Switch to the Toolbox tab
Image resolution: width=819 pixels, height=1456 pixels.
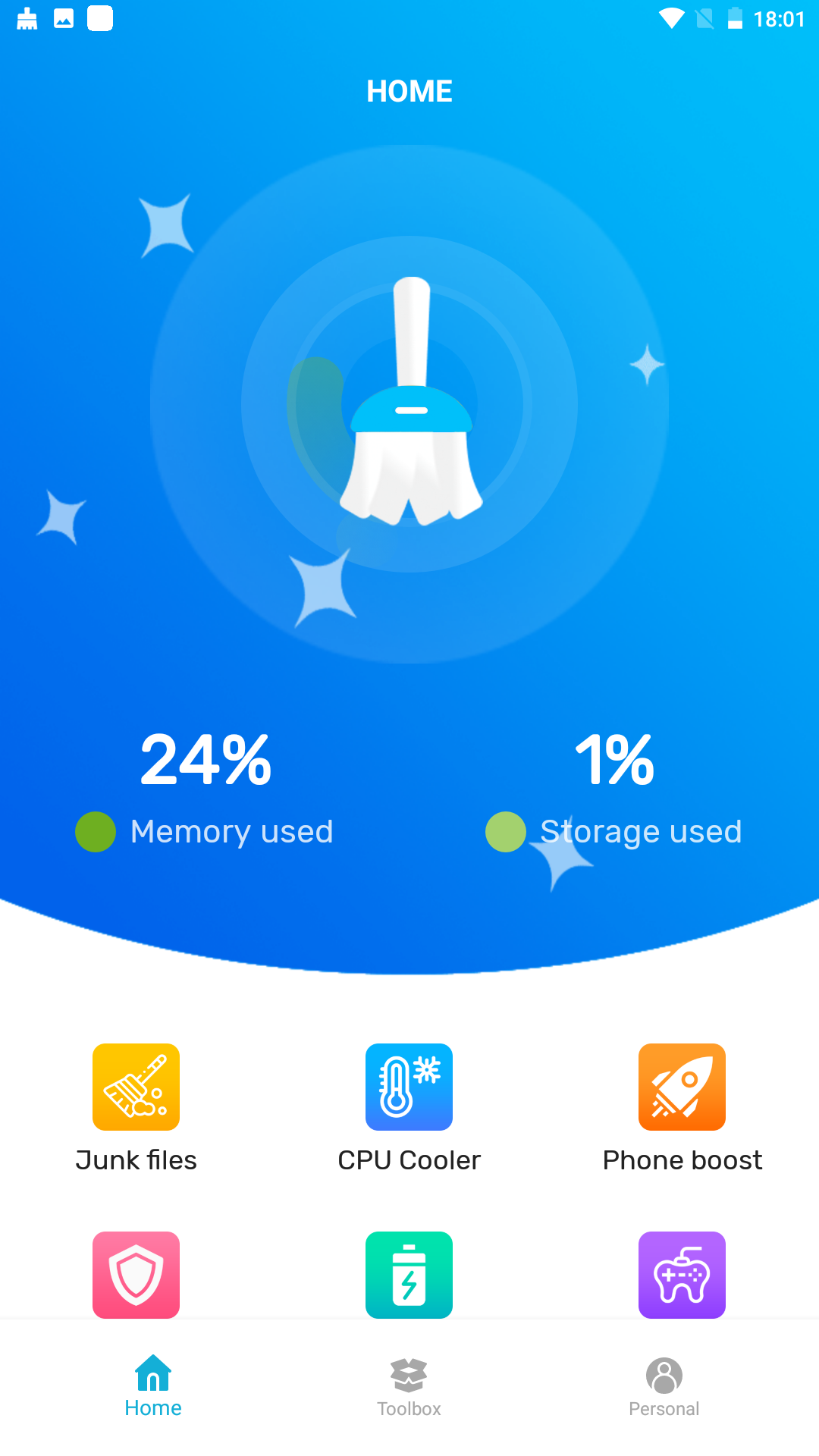[x=409, y=1388]
